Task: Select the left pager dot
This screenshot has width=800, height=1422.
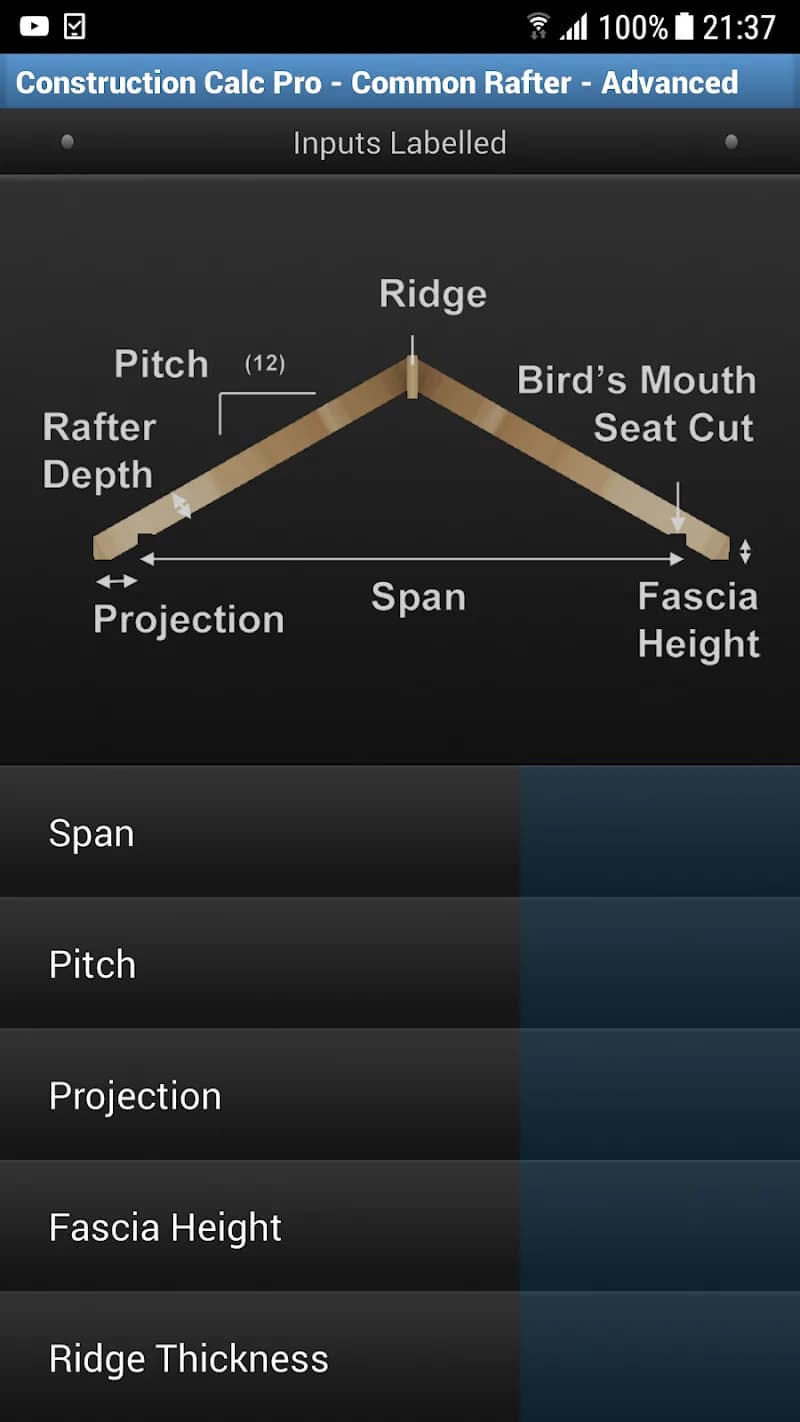Action: click(x=66, y=142)
